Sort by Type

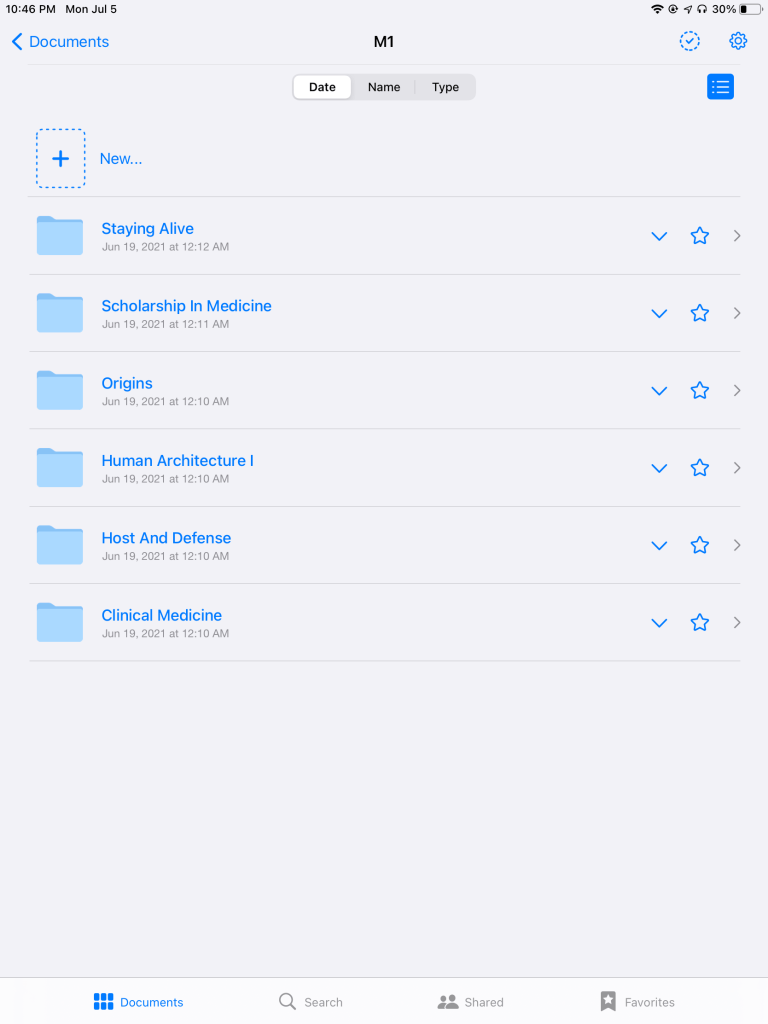[445, 87]
